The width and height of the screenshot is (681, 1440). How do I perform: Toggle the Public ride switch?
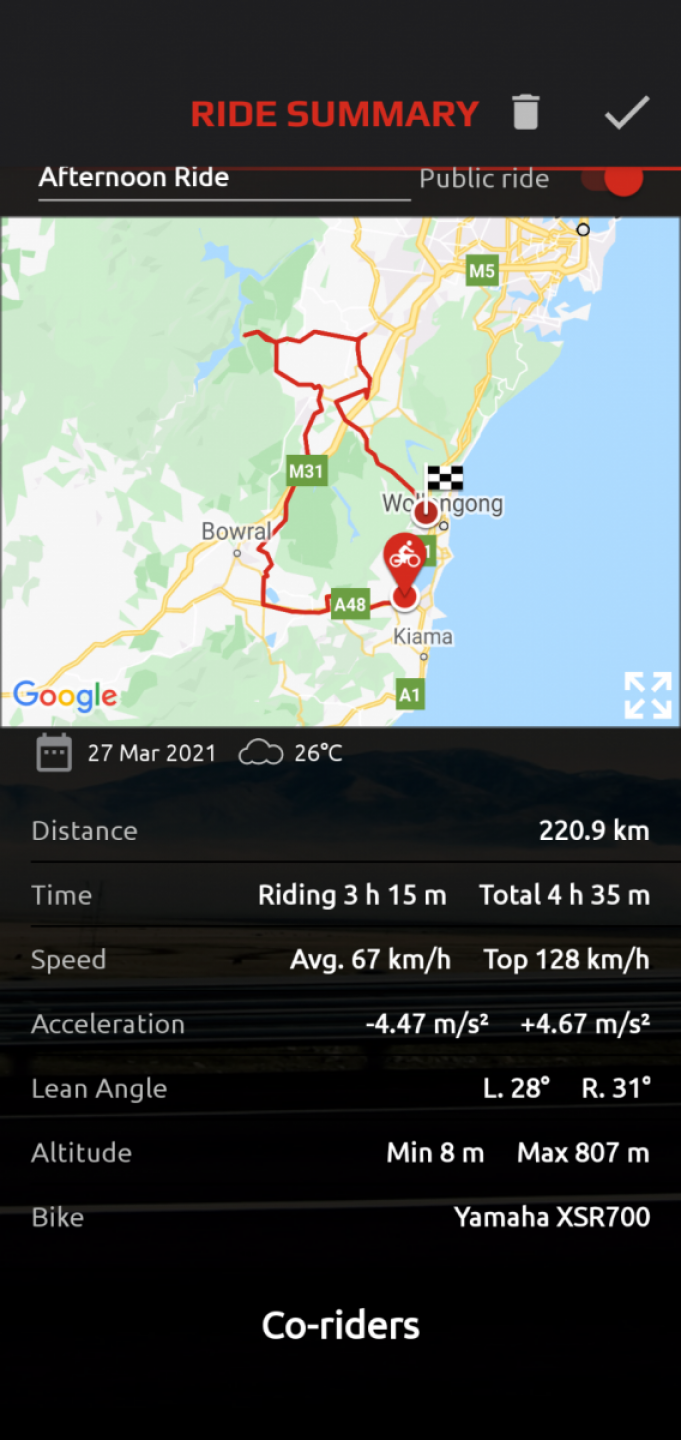click(x=612, y=179)
